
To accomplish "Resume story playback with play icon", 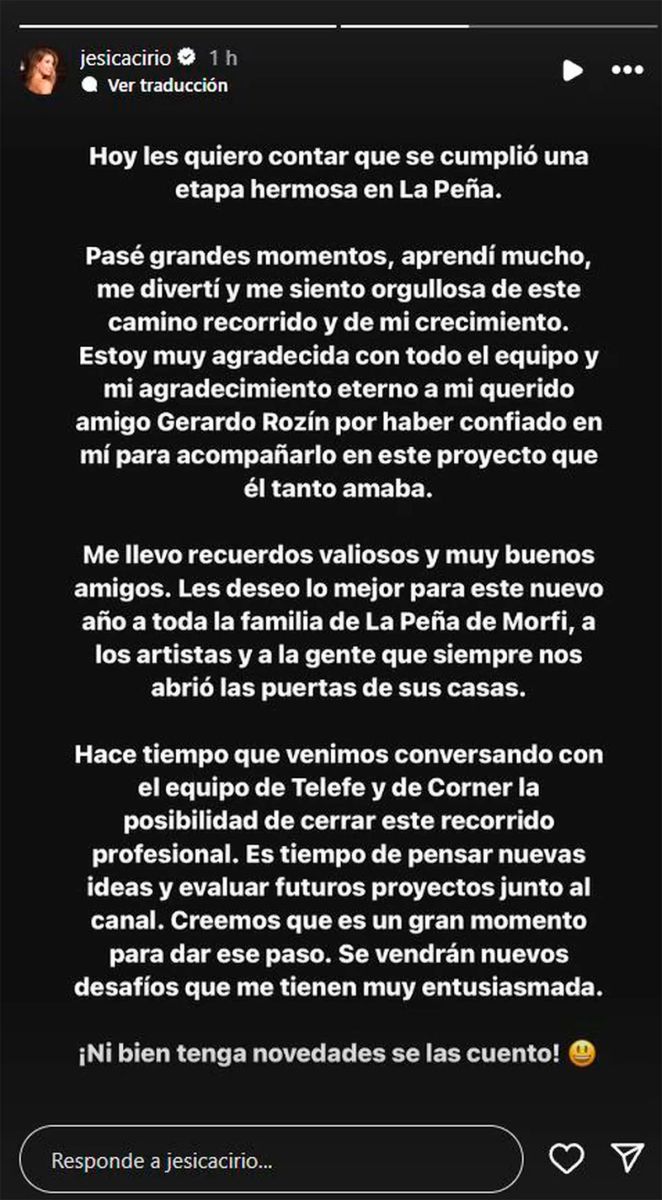I will (572, 70).
